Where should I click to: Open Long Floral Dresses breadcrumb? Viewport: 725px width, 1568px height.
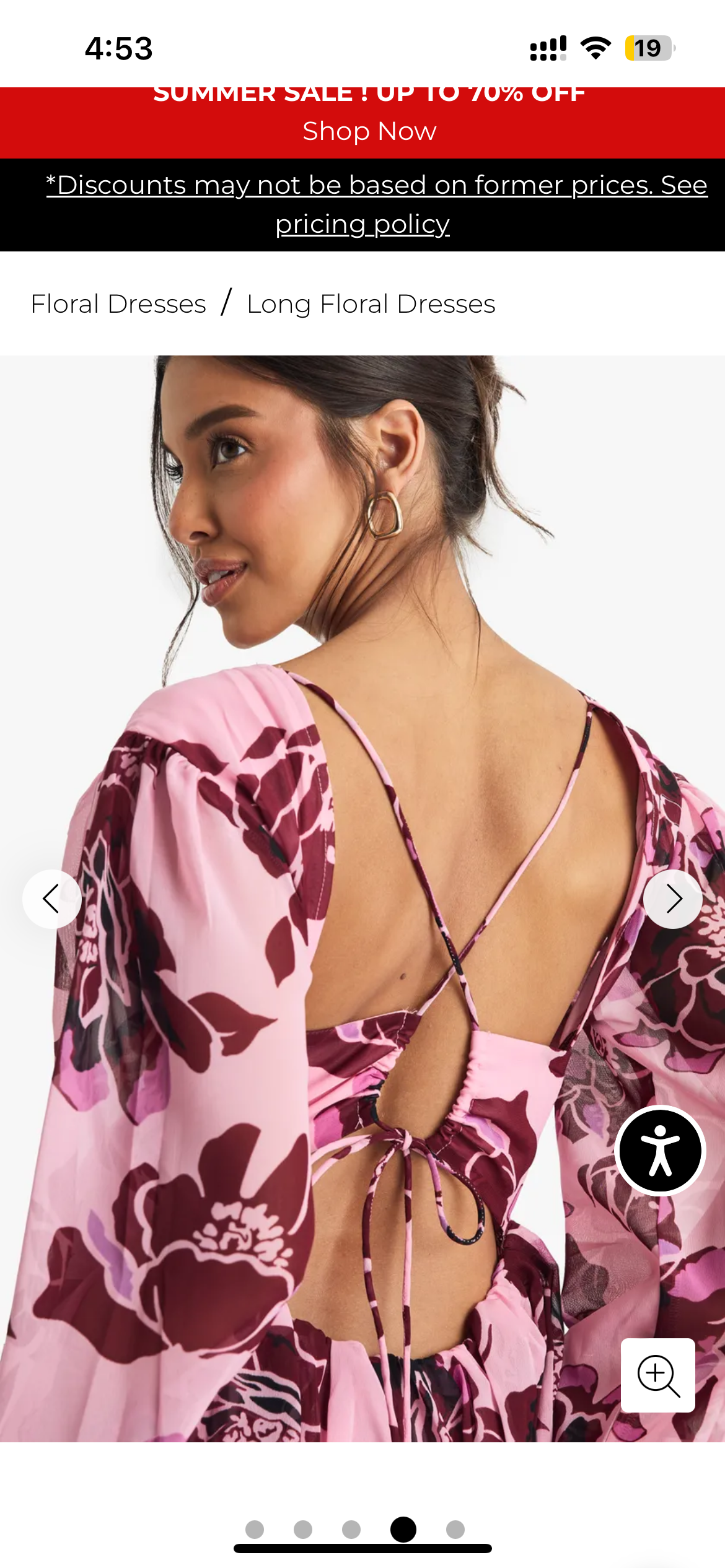(371, 304)
